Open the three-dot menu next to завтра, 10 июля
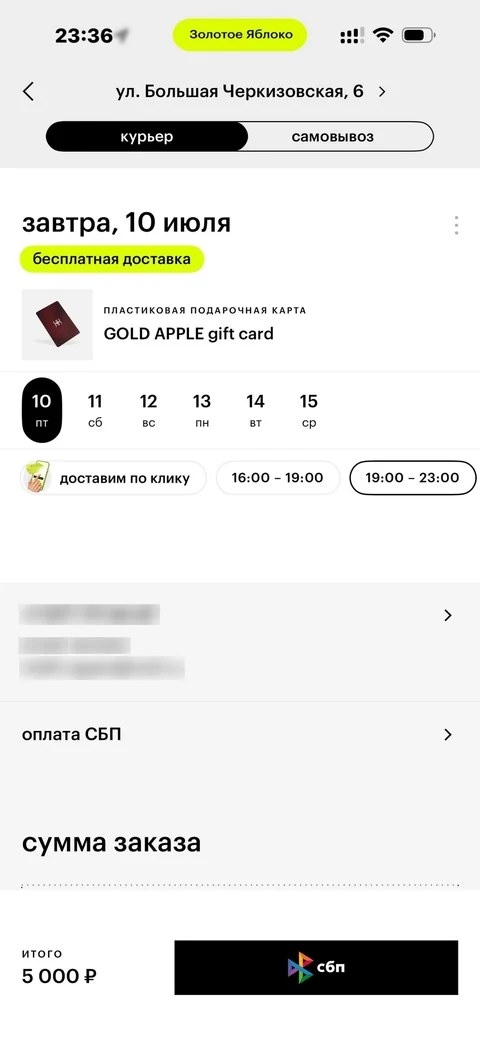The height and width of the screenshot is (1043, 480). [456, 225]
